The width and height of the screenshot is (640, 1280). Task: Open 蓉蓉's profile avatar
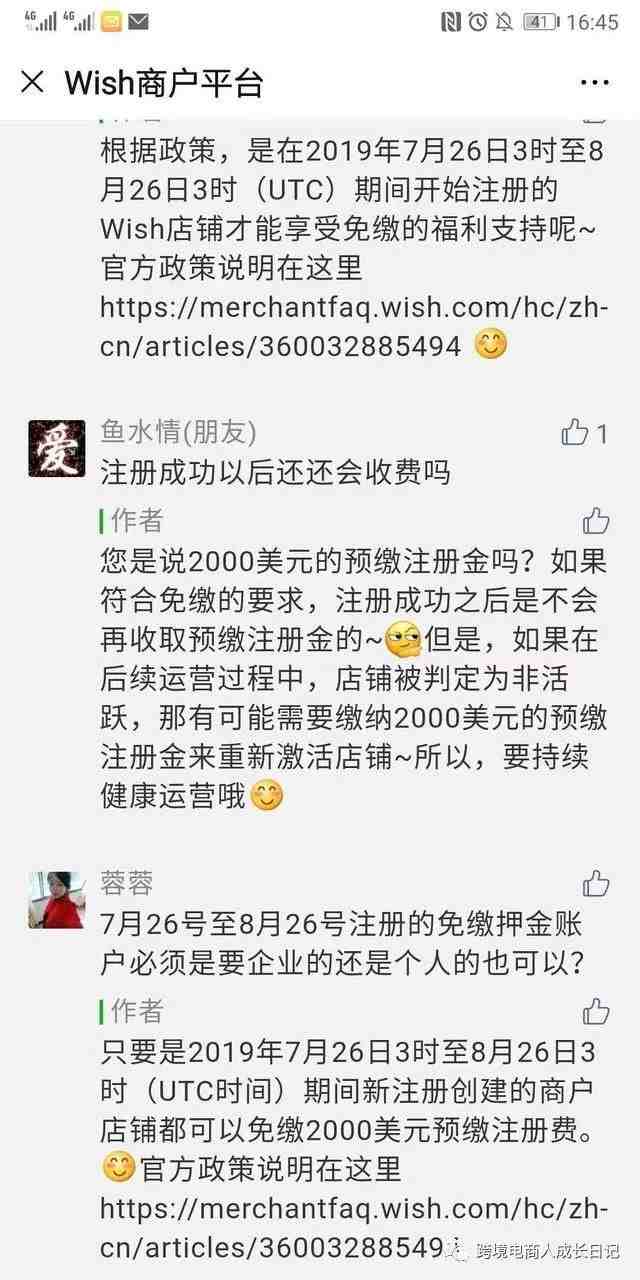click(x=56, y=899)
